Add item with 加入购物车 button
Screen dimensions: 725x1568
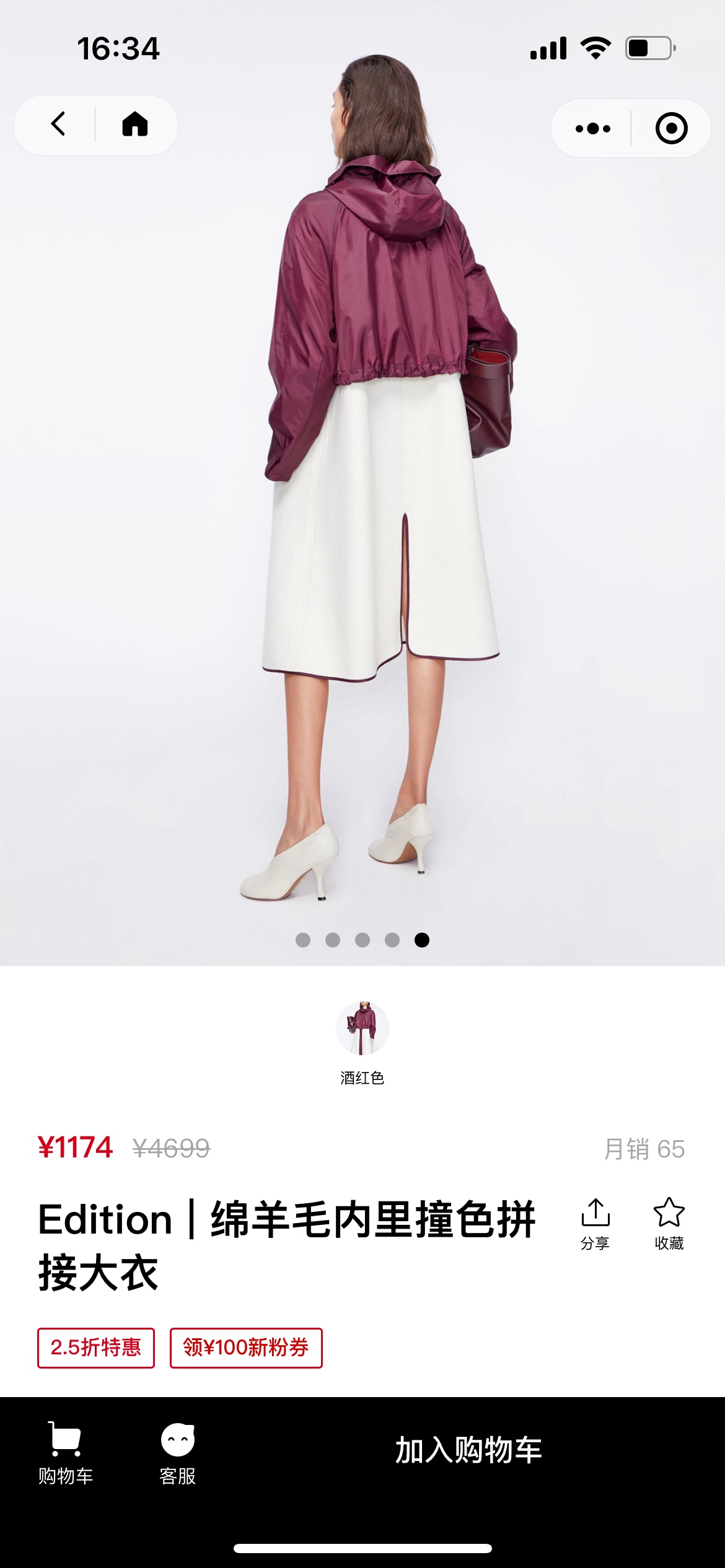468,1450
